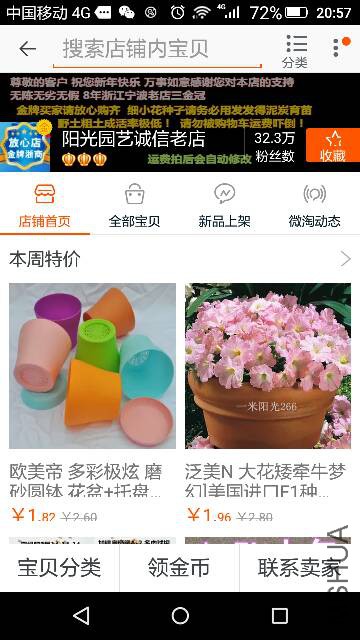Tap 领金币 to collect coins
Viewport: 360px width, 640px height.
(x=179, y=568)
